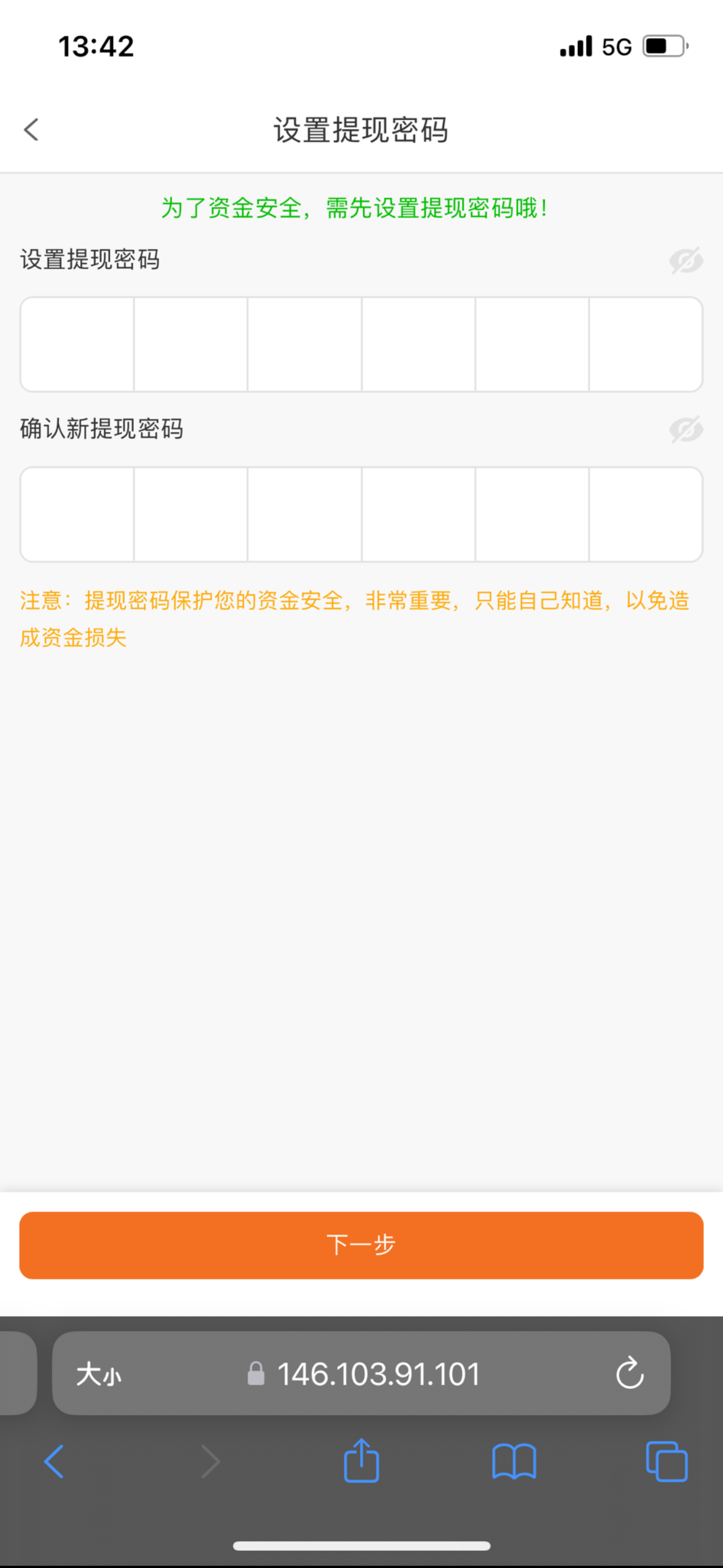Open the 大小 page settings menu

click(x=99, y=1375)
